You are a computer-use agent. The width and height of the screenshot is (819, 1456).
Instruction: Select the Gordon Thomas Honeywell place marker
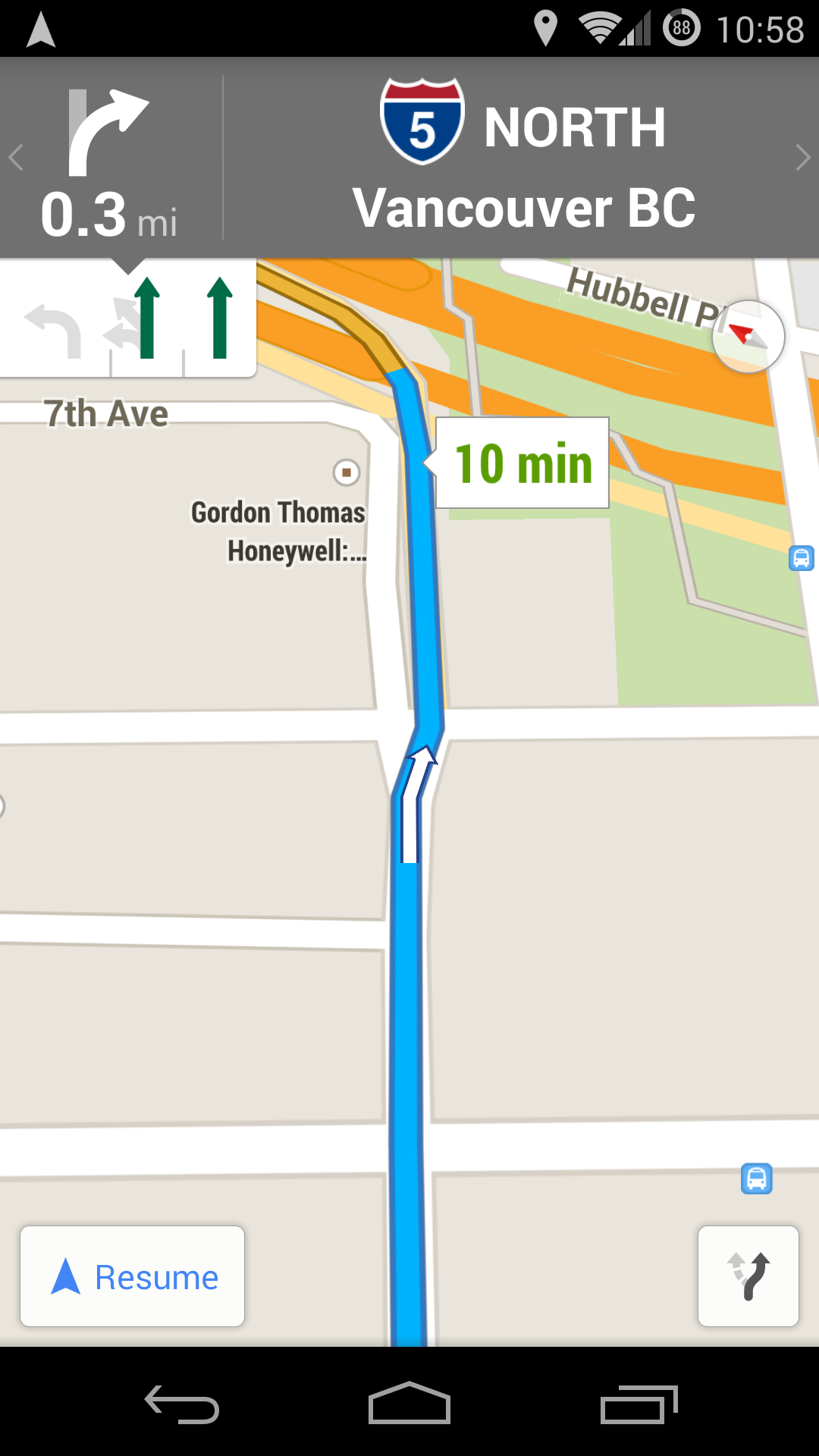[x=347, y=472]
